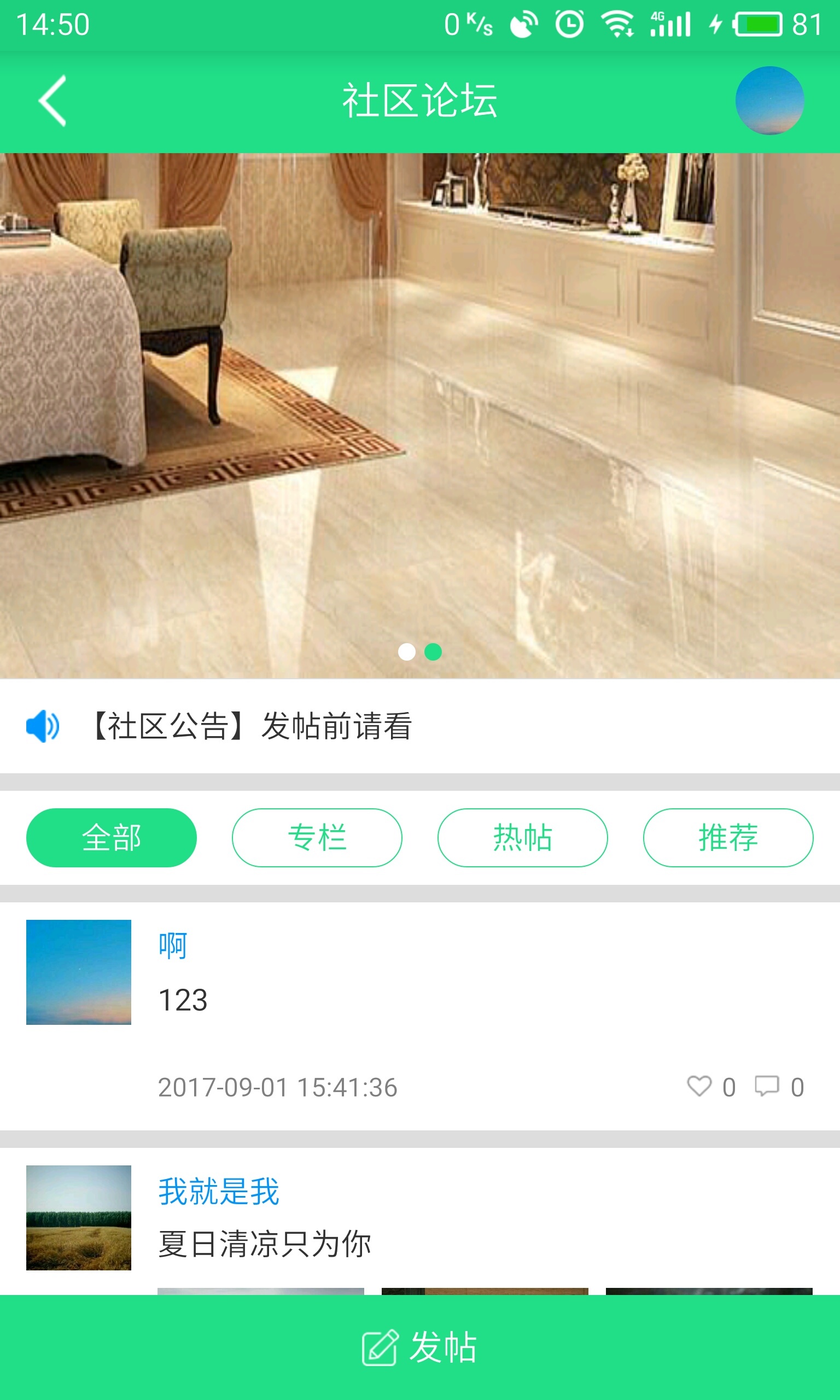Go back from 社区论坛
The width and height of the screenshot is (840, 1400).
(52, 101)
